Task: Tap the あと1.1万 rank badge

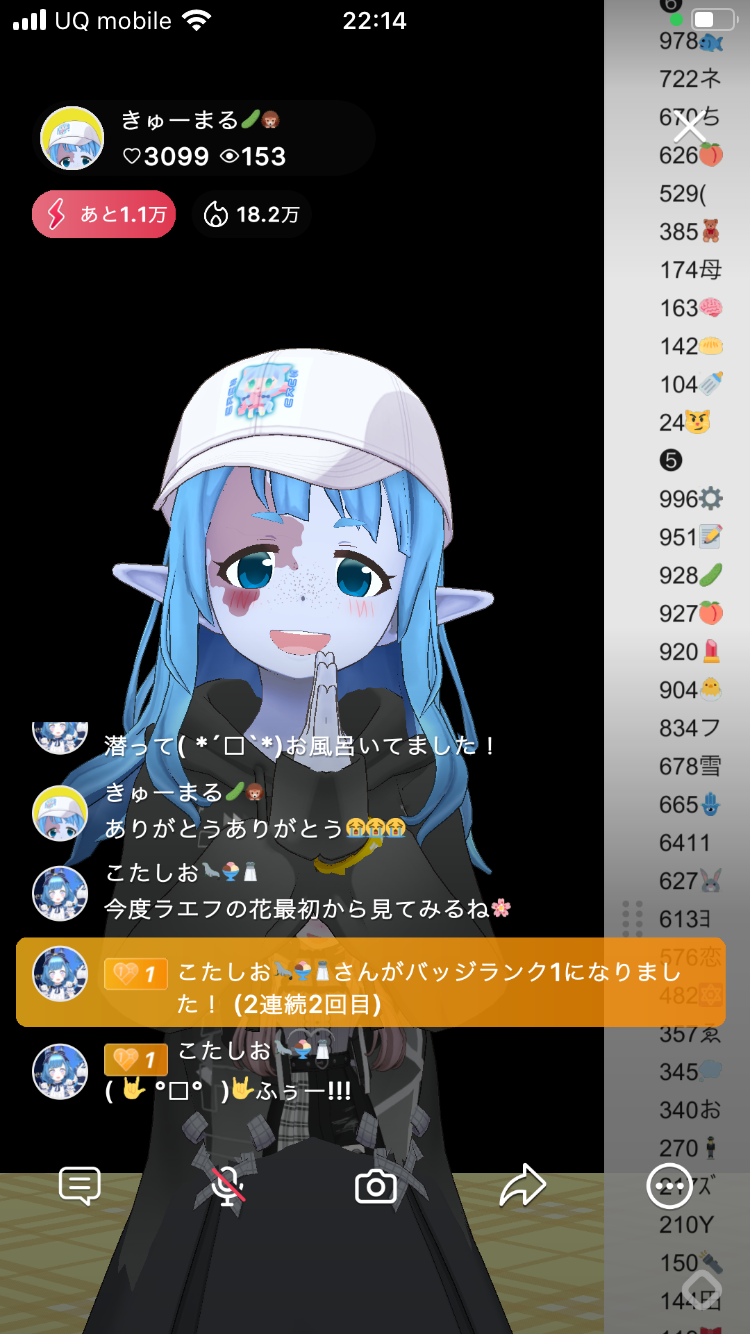Action: click(104, 214)
